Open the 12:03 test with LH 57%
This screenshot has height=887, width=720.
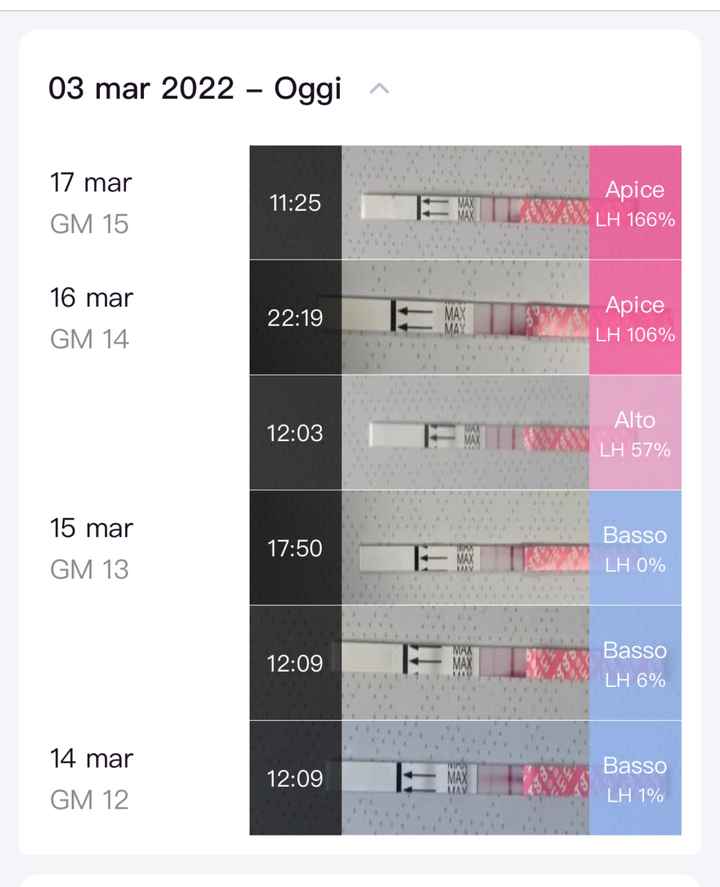(465, 433)
